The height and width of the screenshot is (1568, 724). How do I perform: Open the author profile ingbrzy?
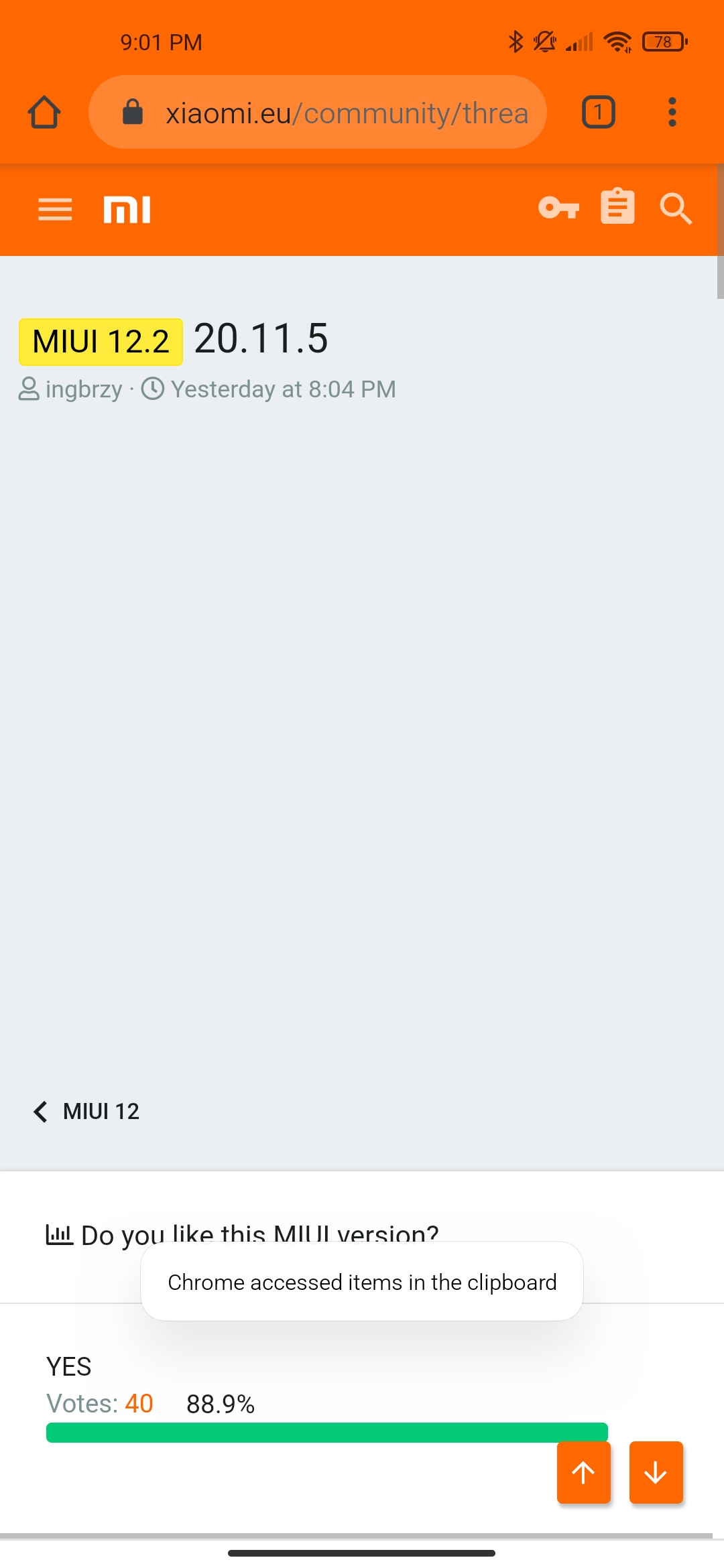[x=84, y=389]
